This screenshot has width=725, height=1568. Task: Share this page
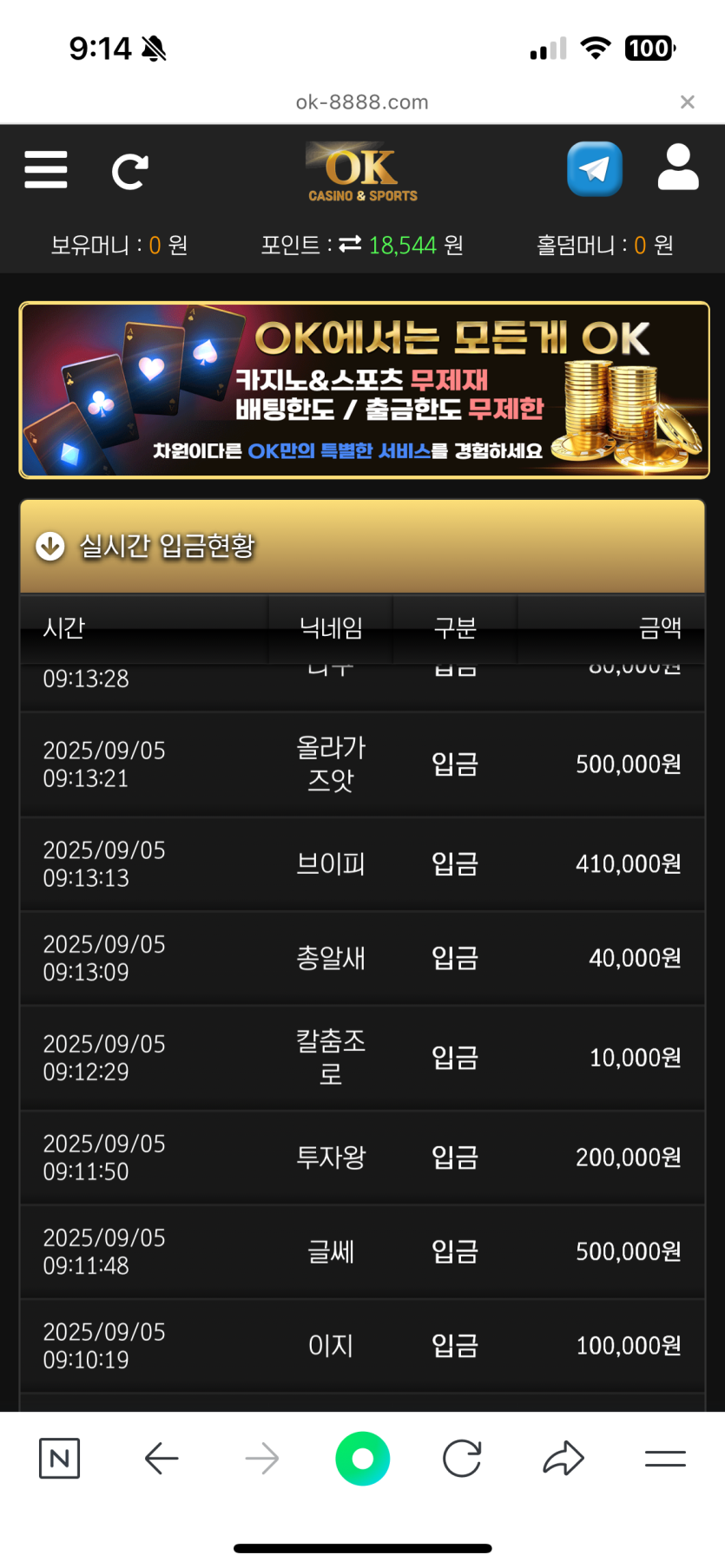pyautogui.click(x=564, y=1459)
